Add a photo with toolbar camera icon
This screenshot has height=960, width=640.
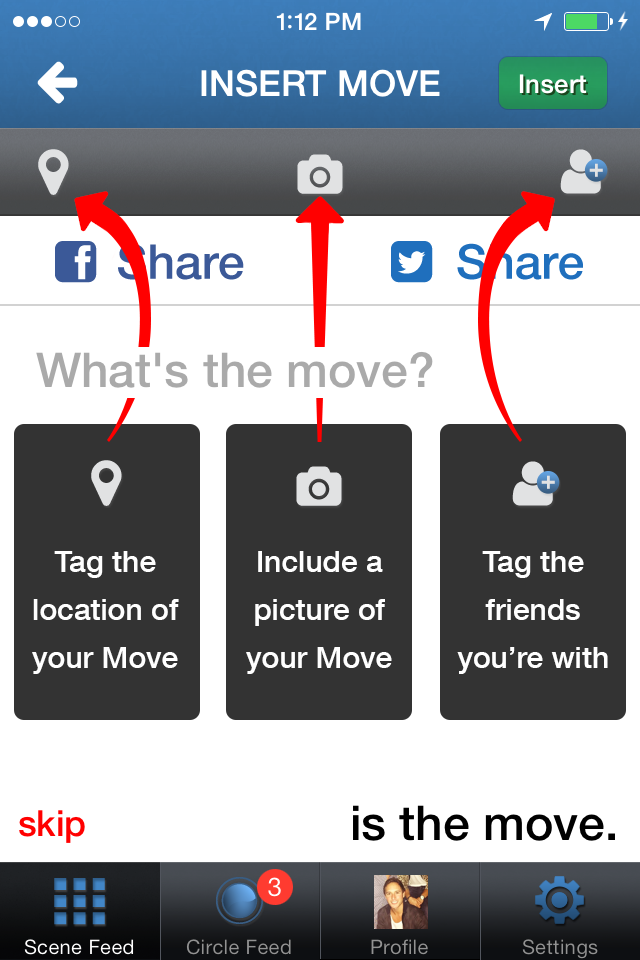click(320, 175)
